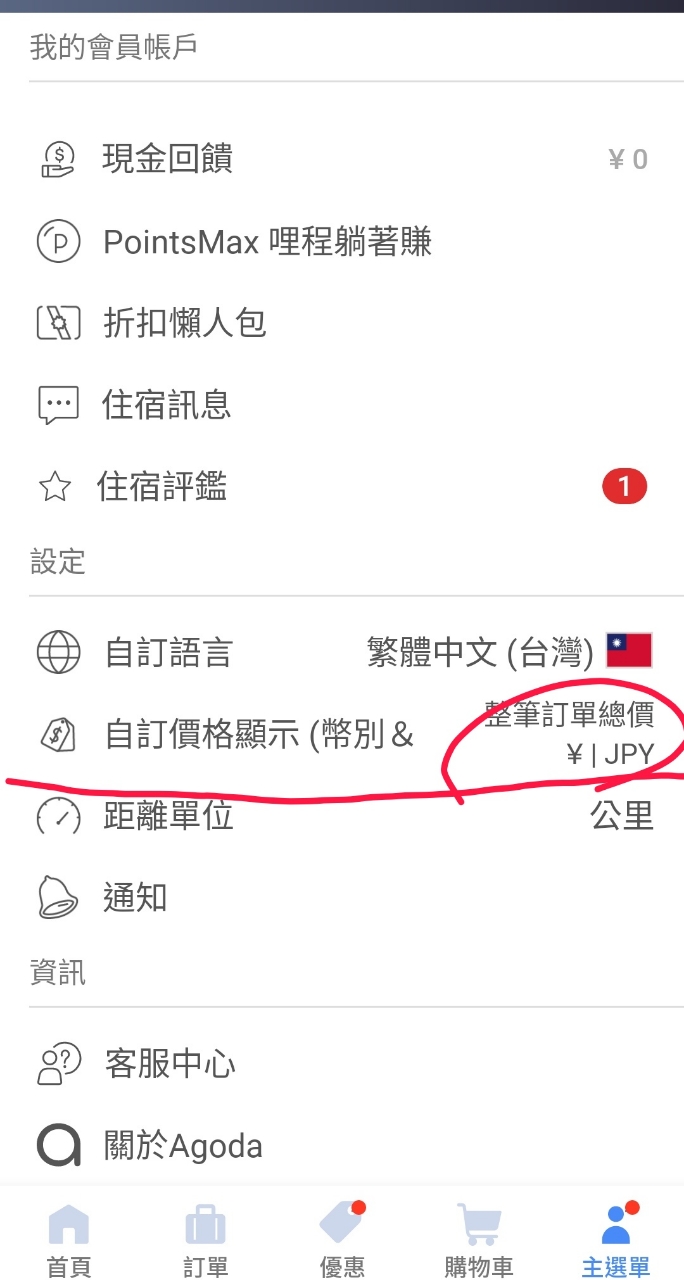
Task: Switch to the 購物車 tab
Action: (479, 1240)
